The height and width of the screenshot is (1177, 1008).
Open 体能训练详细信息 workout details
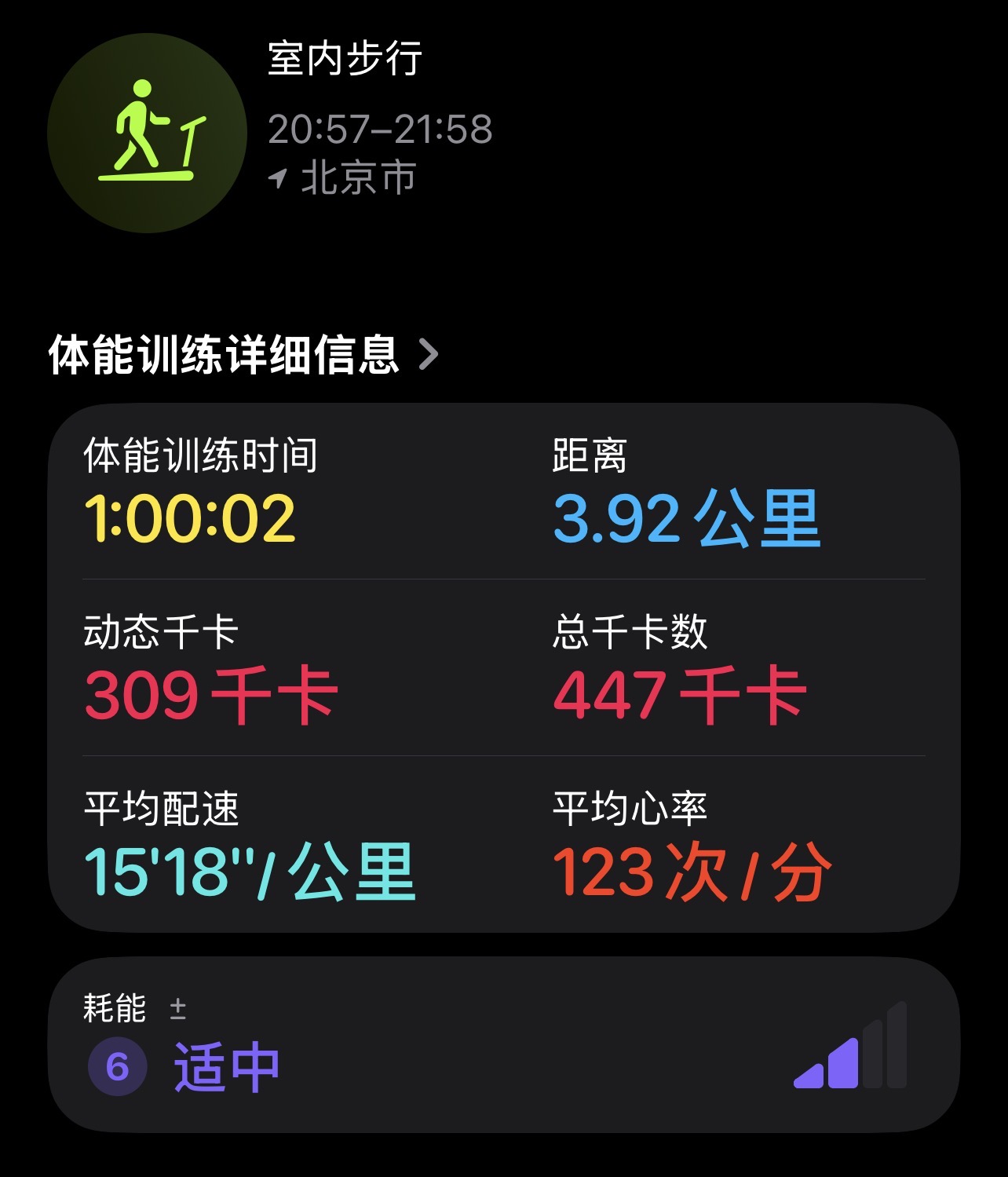[x=243, y=354]
